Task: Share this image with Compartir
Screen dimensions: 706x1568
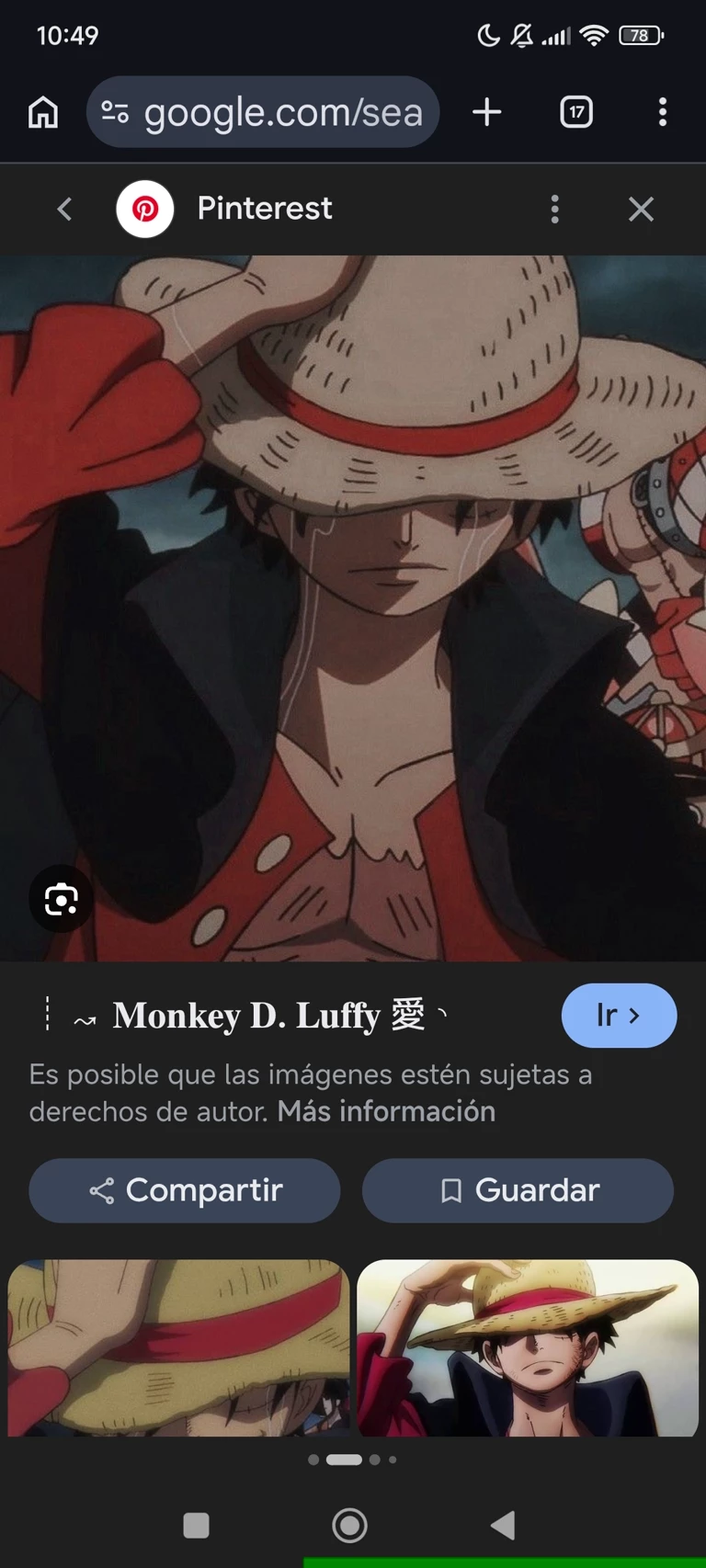Action: pos(185,1190)
